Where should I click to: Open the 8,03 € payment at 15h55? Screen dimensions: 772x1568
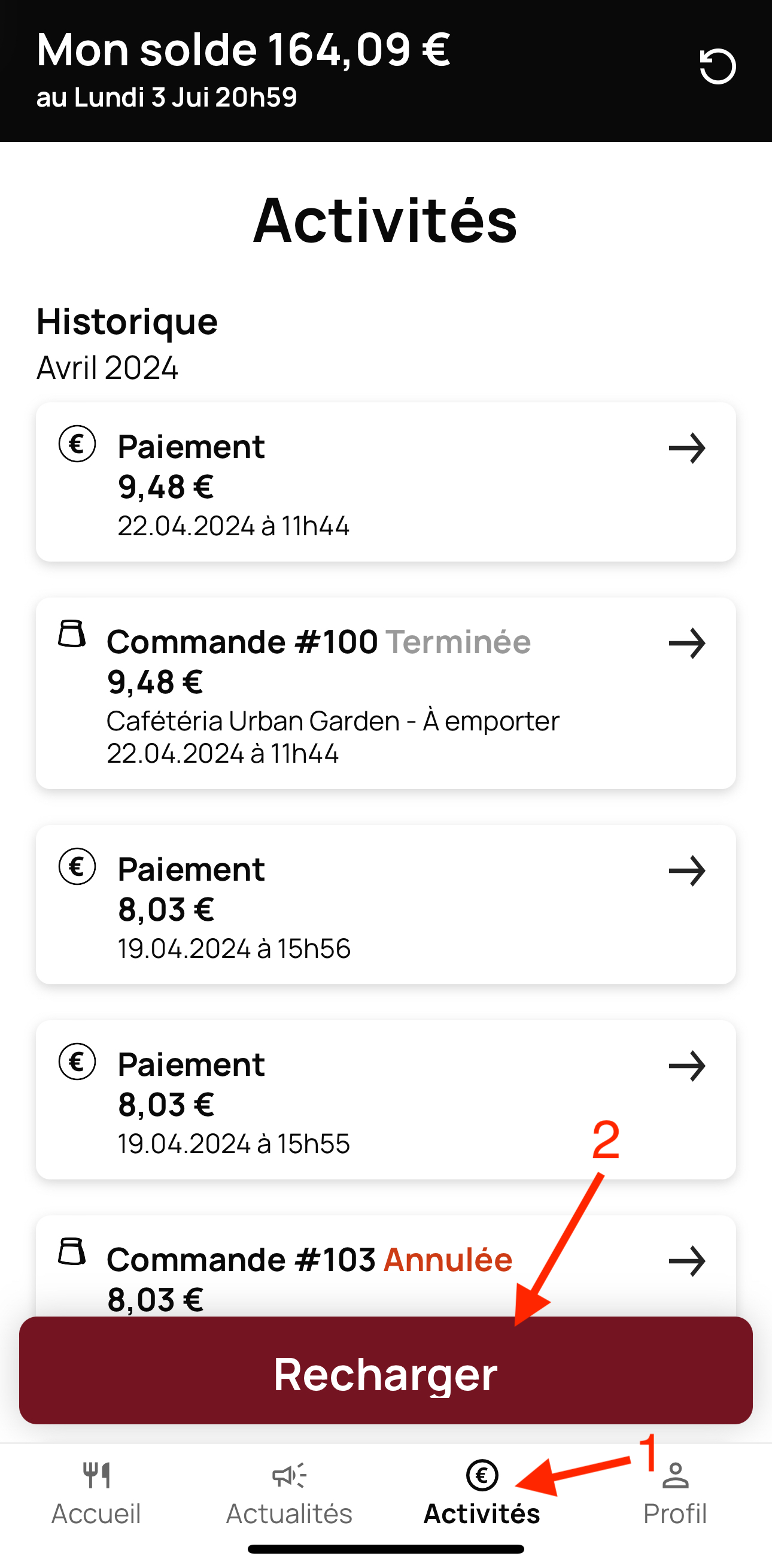pos(385,1100)
